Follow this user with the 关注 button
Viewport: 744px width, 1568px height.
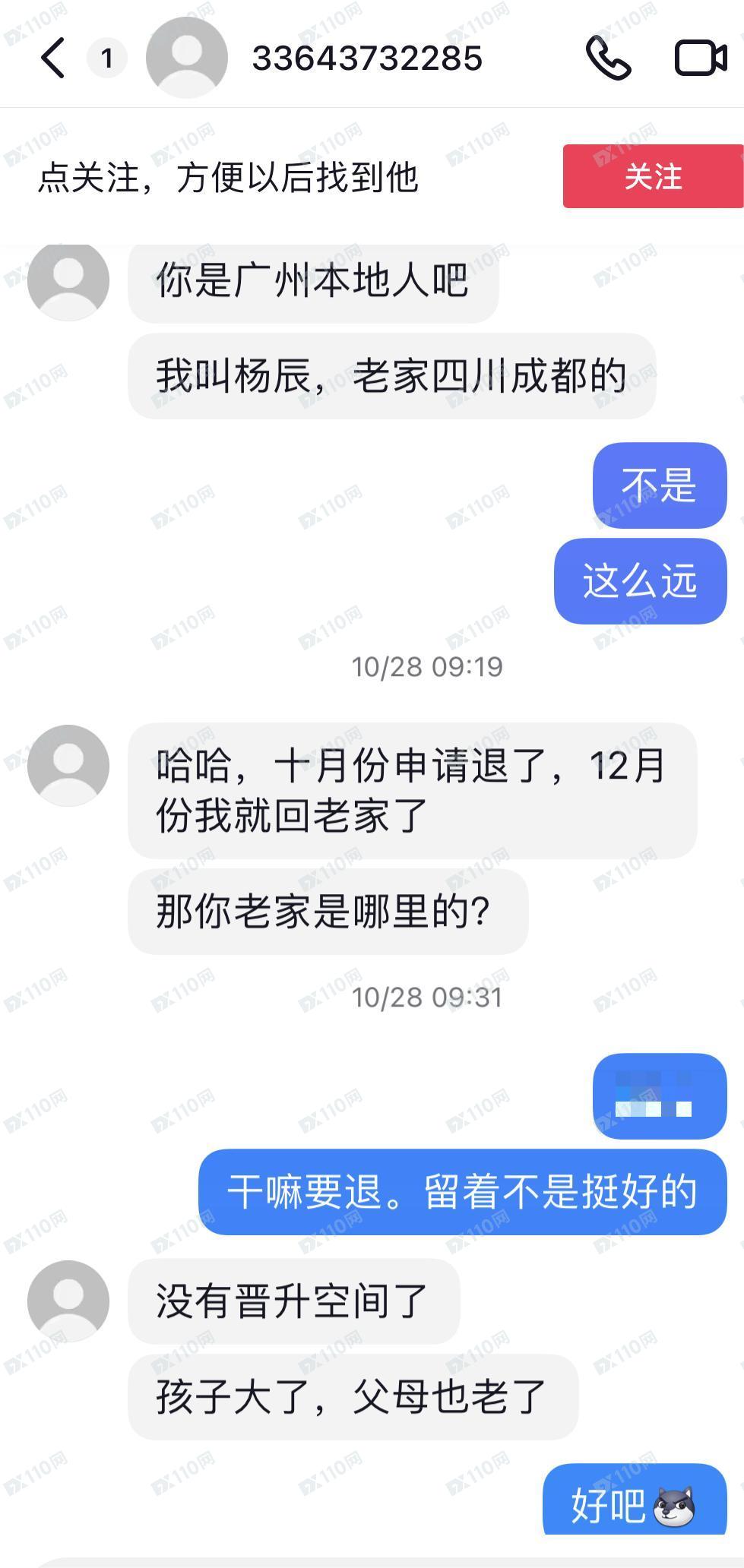point(653,176)
